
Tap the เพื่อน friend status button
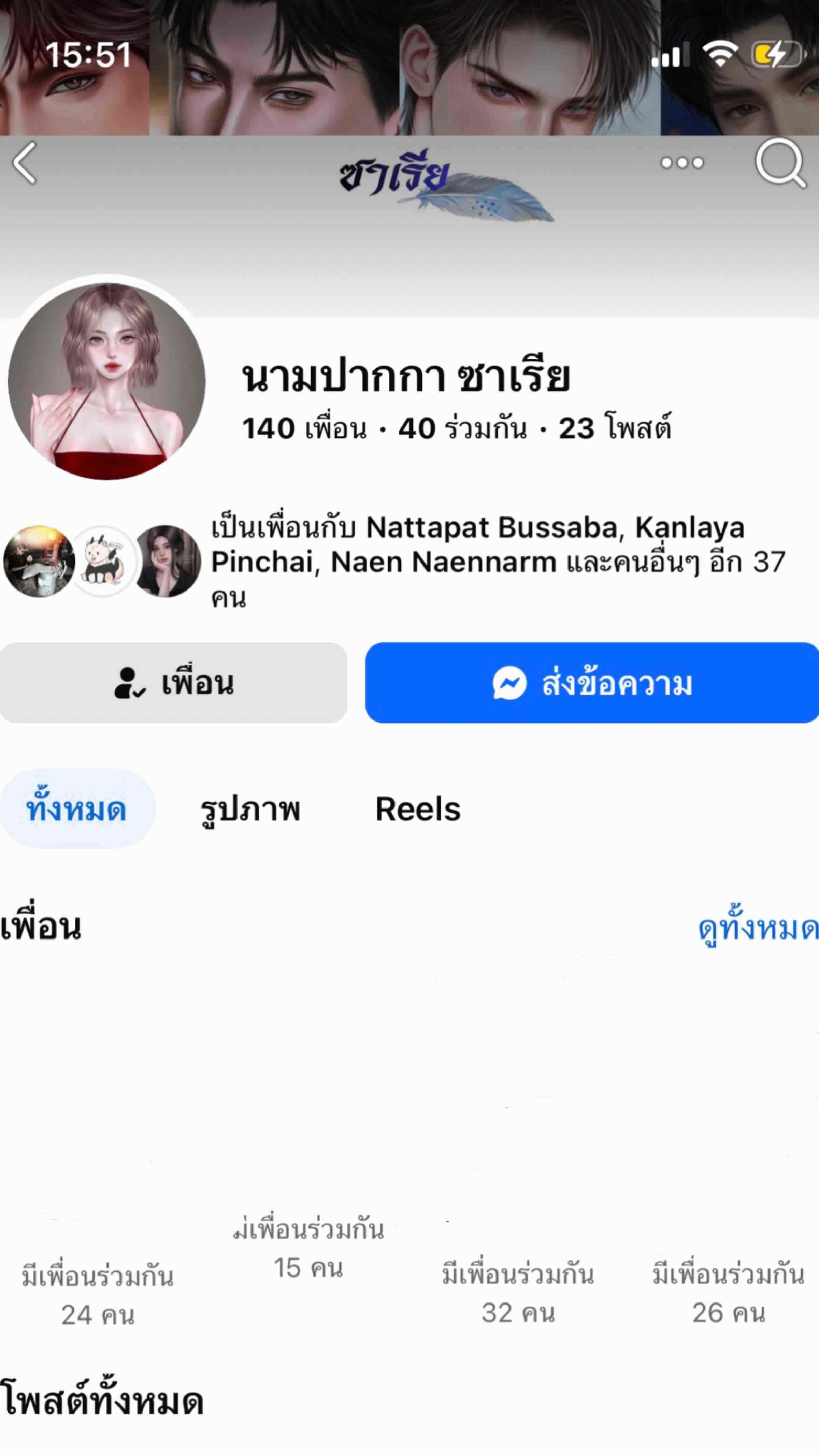tap(173, 682)
